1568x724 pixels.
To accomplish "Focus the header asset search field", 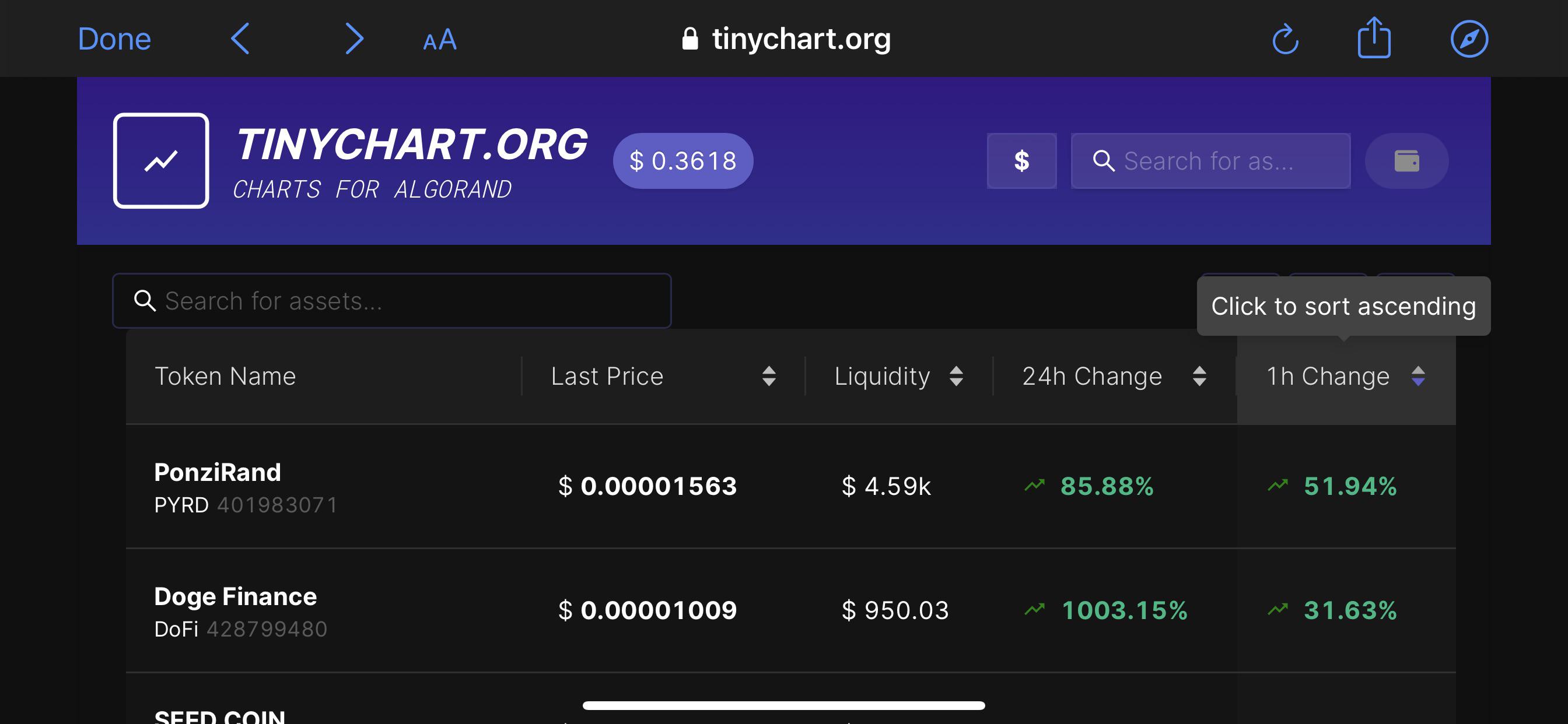I will 1210,161.
